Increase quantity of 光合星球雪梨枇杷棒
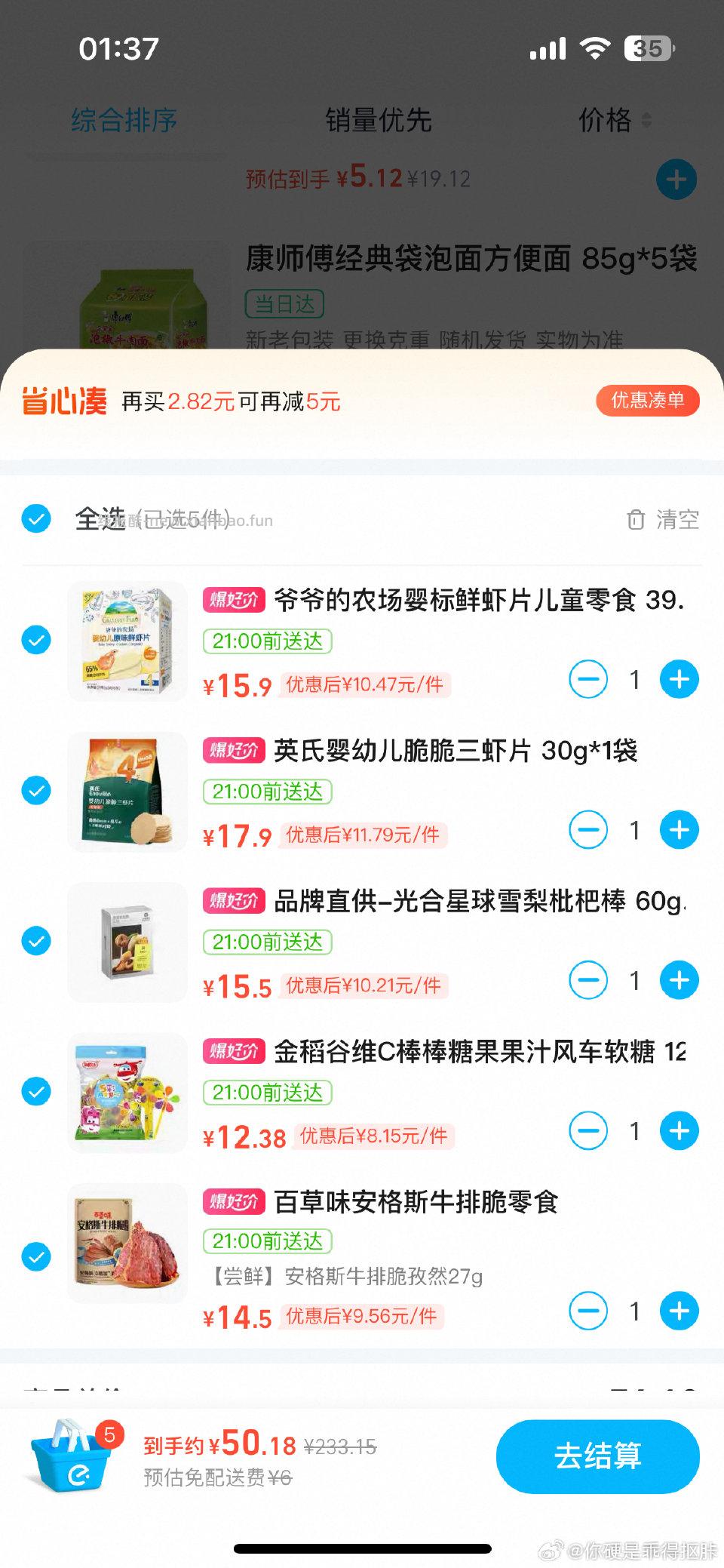The image size is (724, 1568). pyautogui.click(x=677, y=979)
